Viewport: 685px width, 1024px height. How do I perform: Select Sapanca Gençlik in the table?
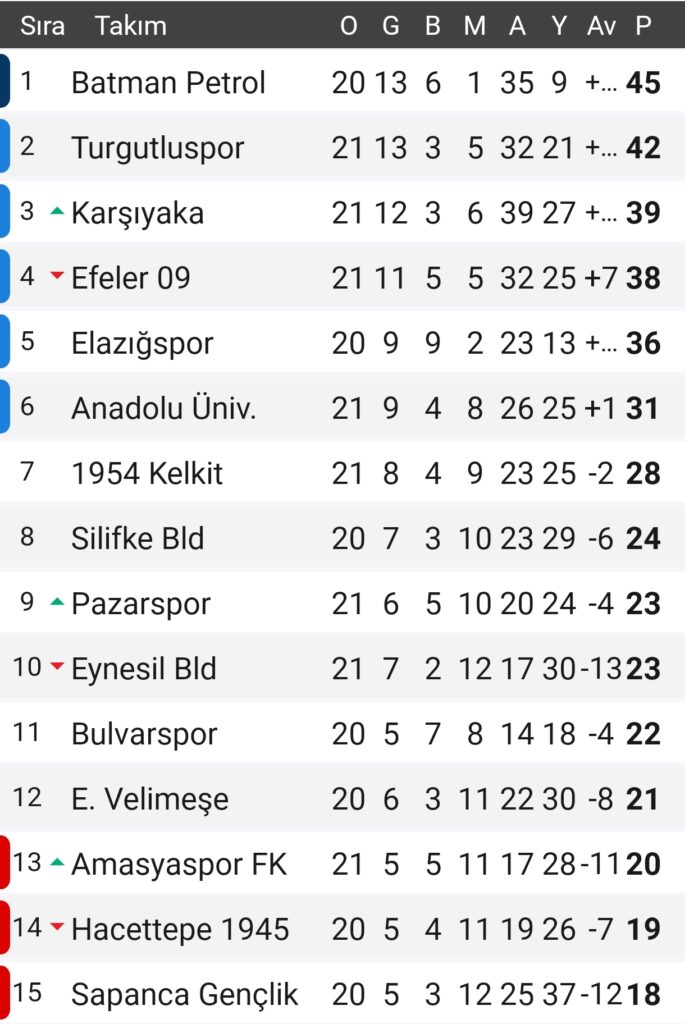click(185, 994)
